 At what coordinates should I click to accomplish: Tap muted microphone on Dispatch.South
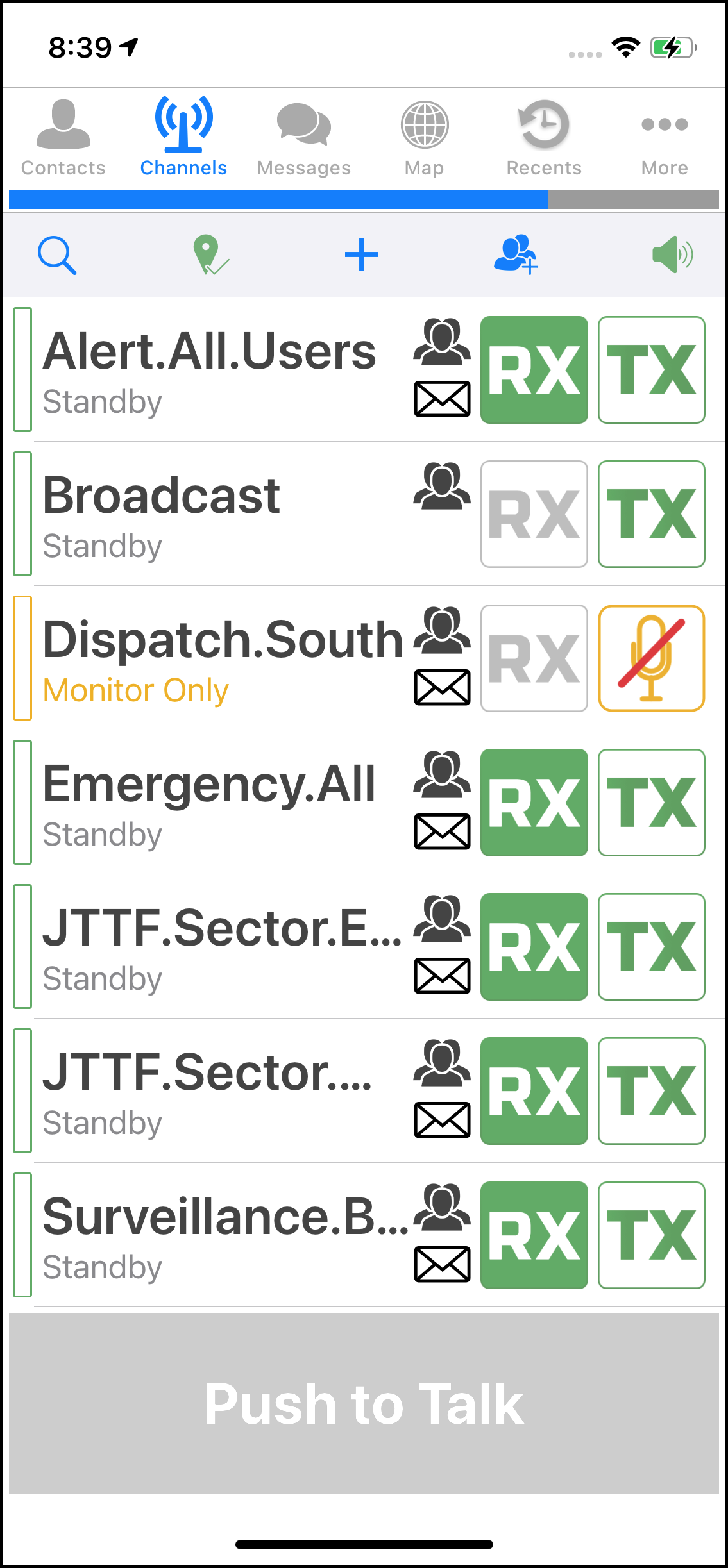click(651, 658)
